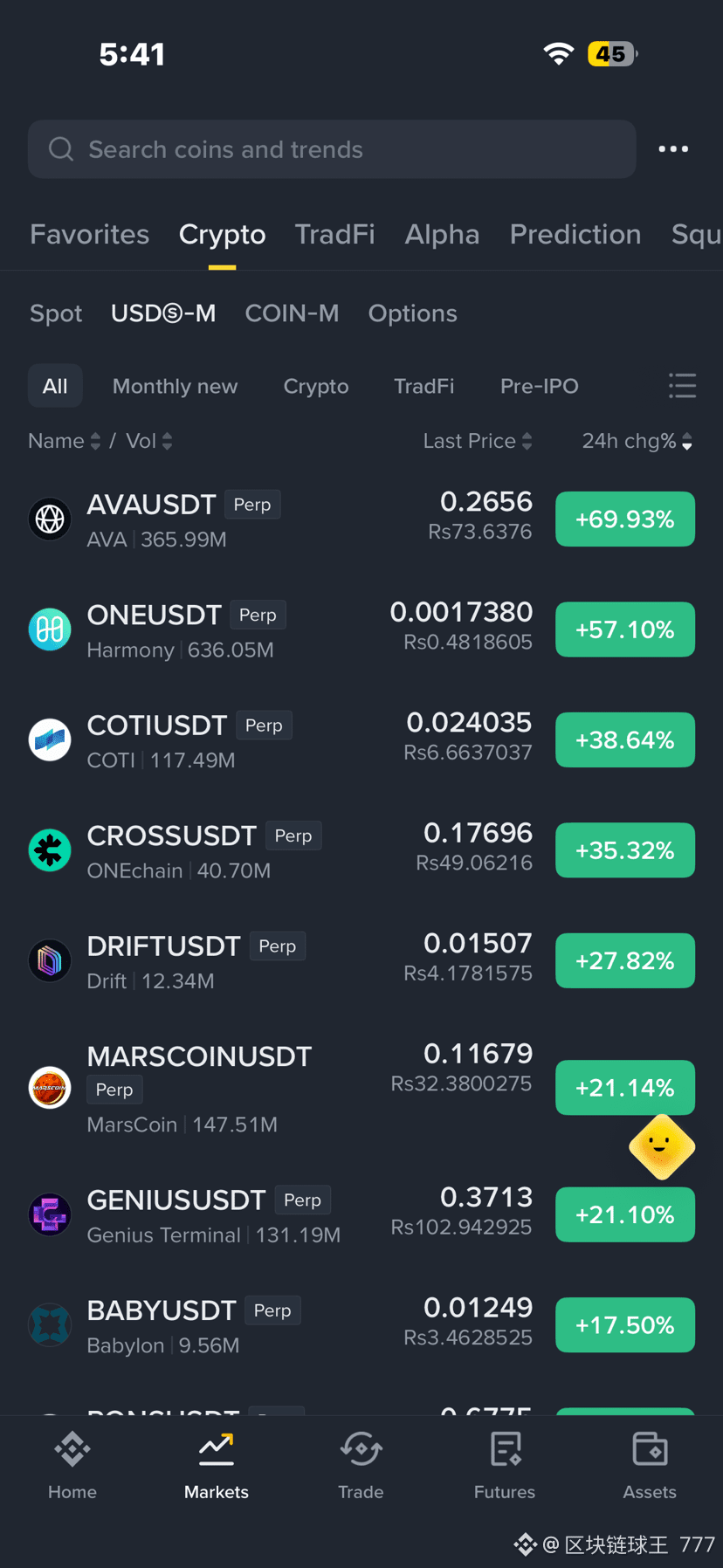Open the AVAUSDT perpetual contract
Viewport: 723px width, 1568px height.
[x=361, y=519]
